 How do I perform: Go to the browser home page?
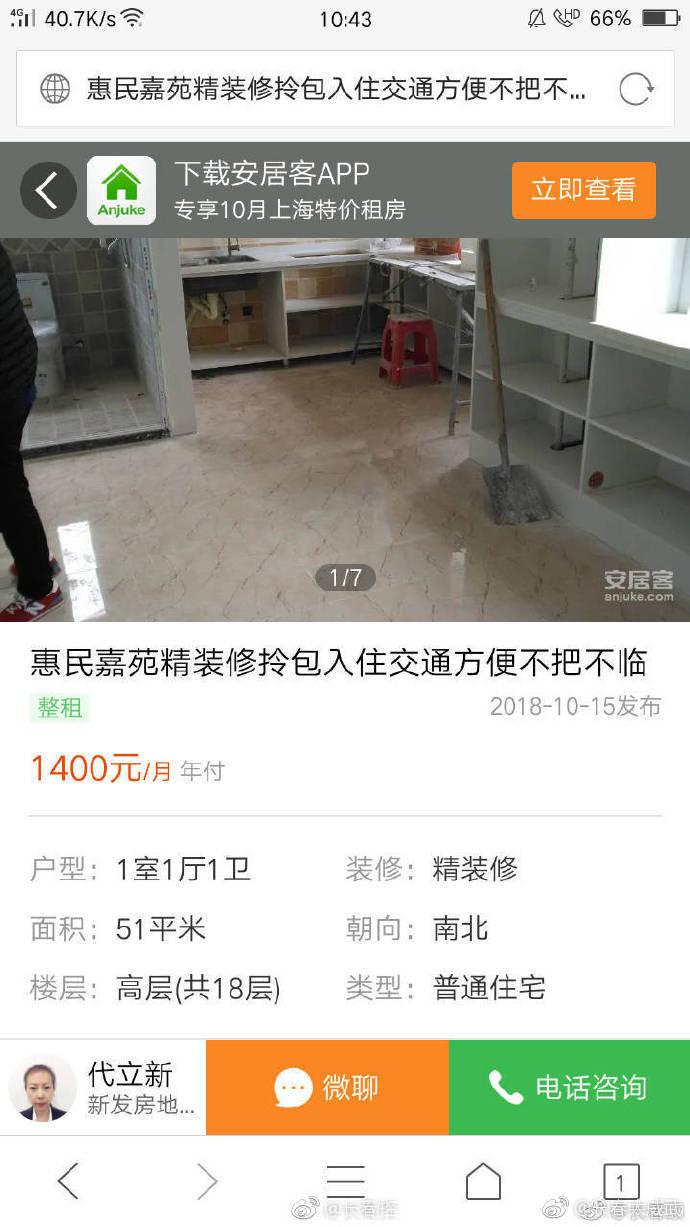click(483, 1181)
